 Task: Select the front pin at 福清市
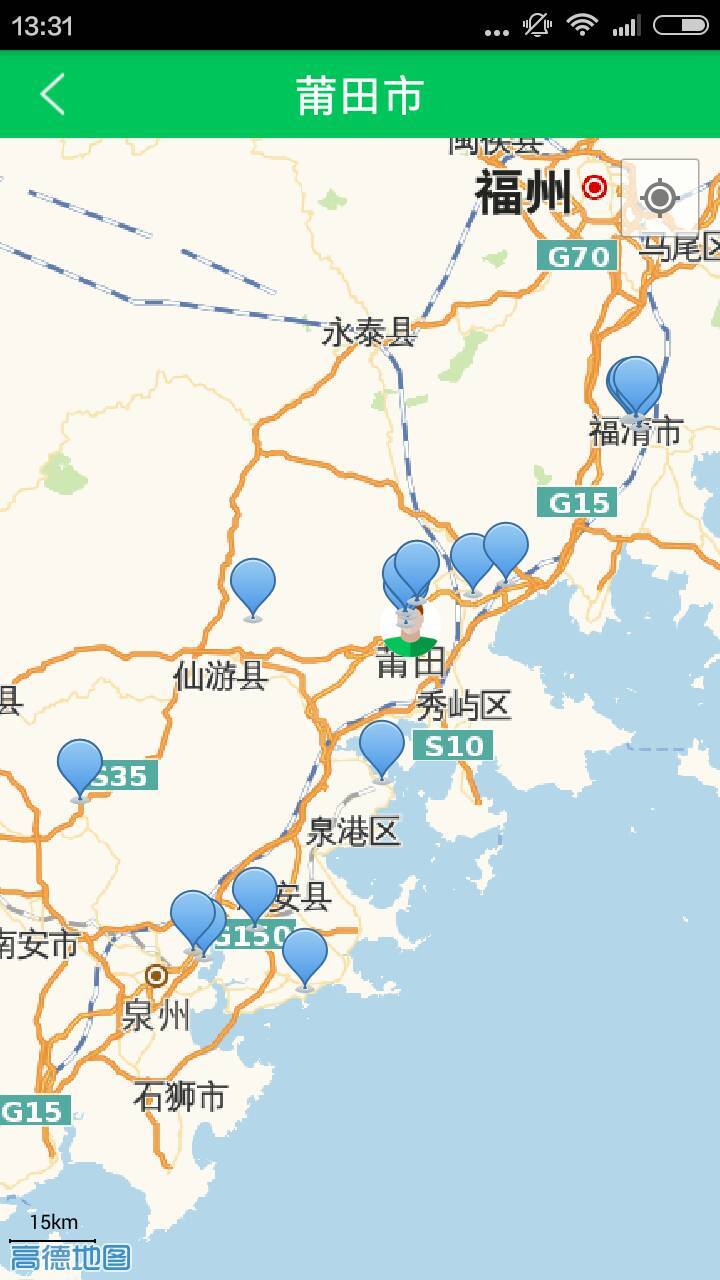pos(636,385)
